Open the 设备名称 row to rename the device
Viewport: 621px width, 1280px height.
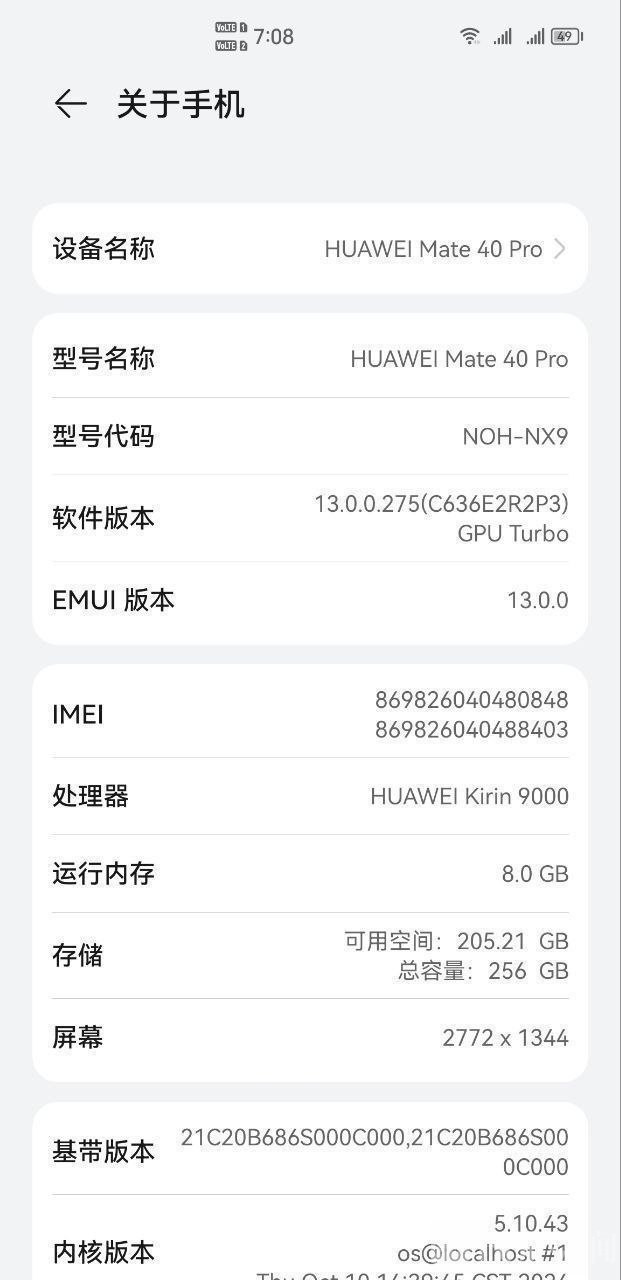click(x=310, y=249)
